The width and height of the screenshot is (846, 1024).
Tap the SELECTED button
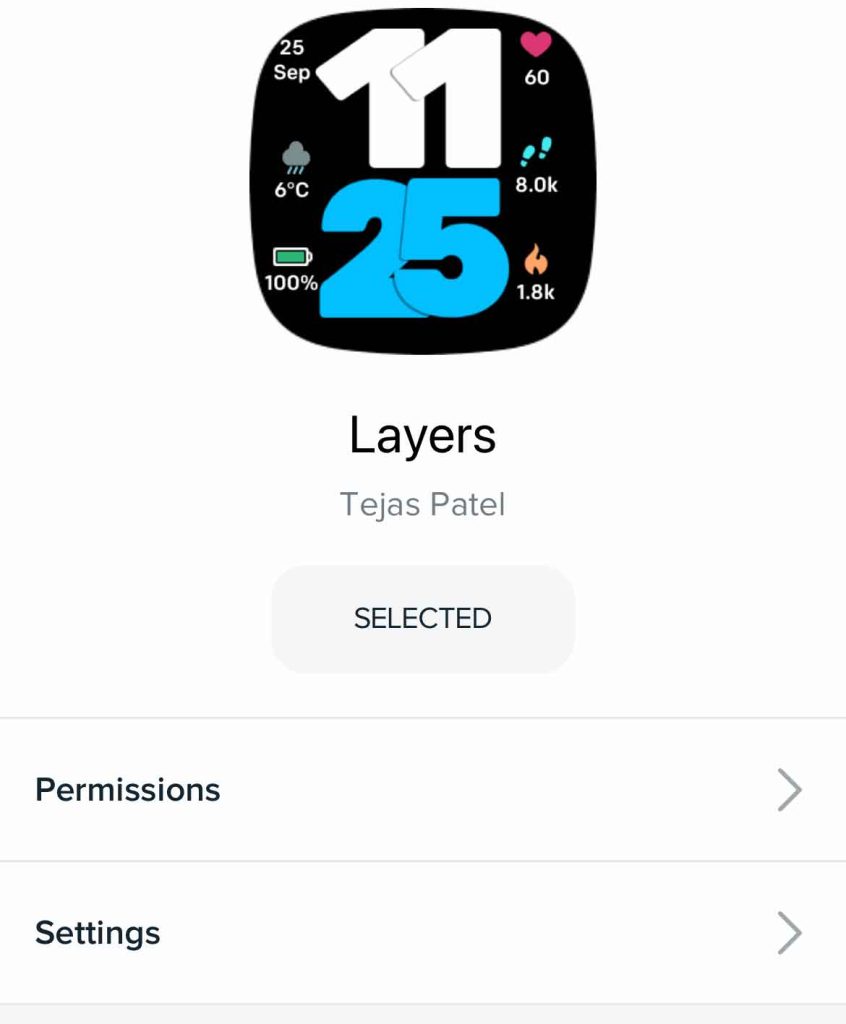pos(422,618)
